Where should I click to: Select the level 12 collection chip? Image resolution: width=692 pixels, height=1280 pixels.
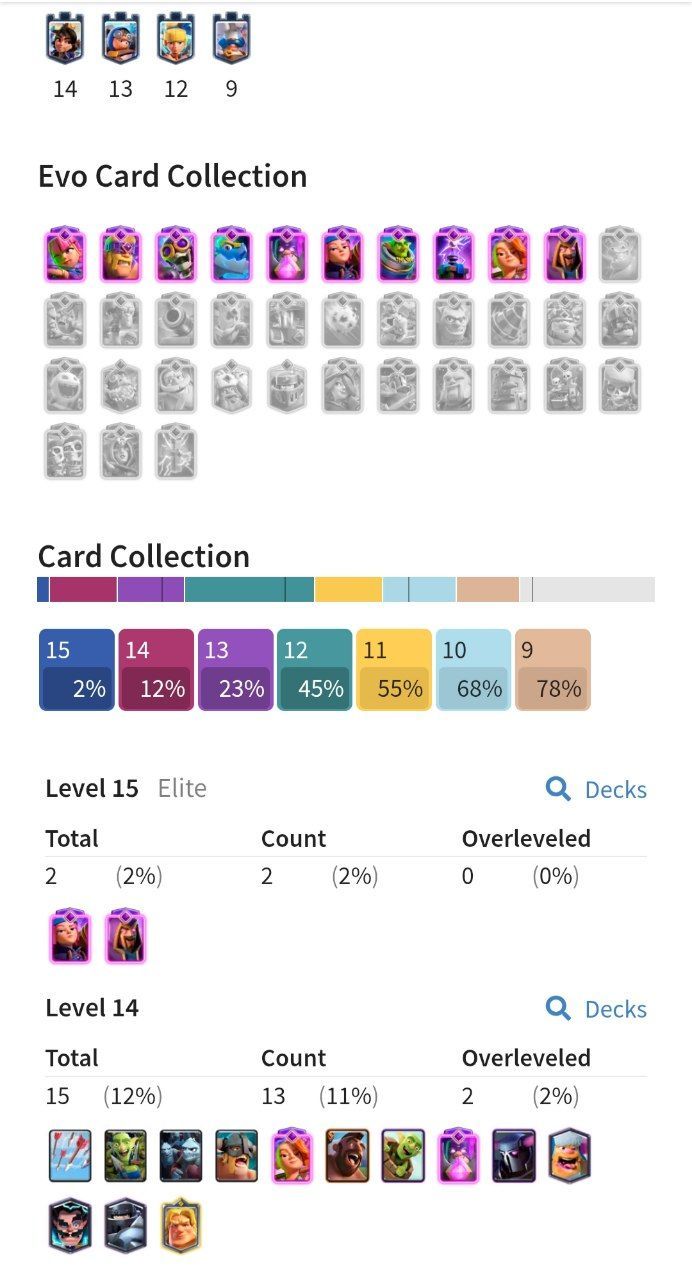tap(315, 670)
